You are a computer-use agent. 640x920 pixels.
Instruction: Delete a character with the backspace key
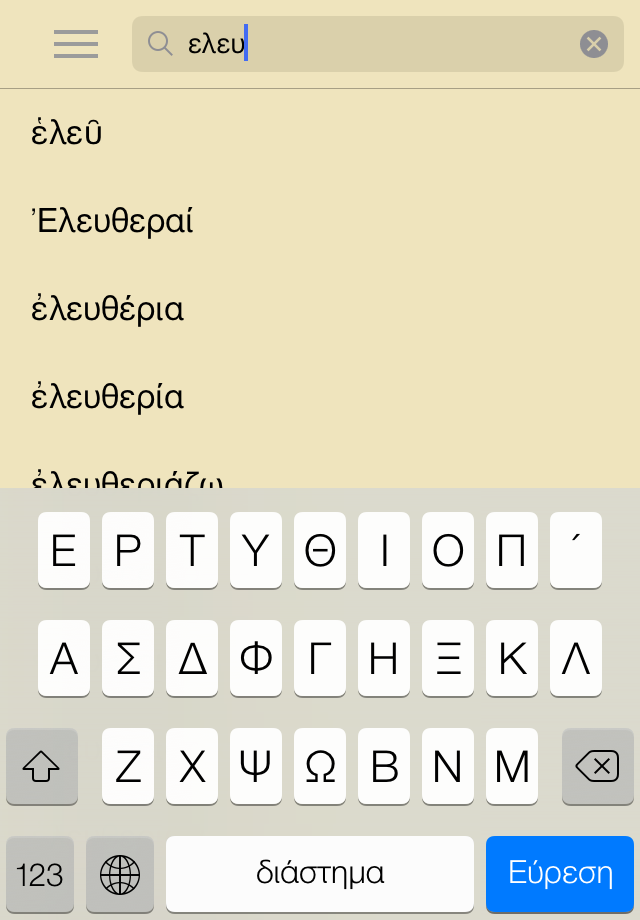597,767
